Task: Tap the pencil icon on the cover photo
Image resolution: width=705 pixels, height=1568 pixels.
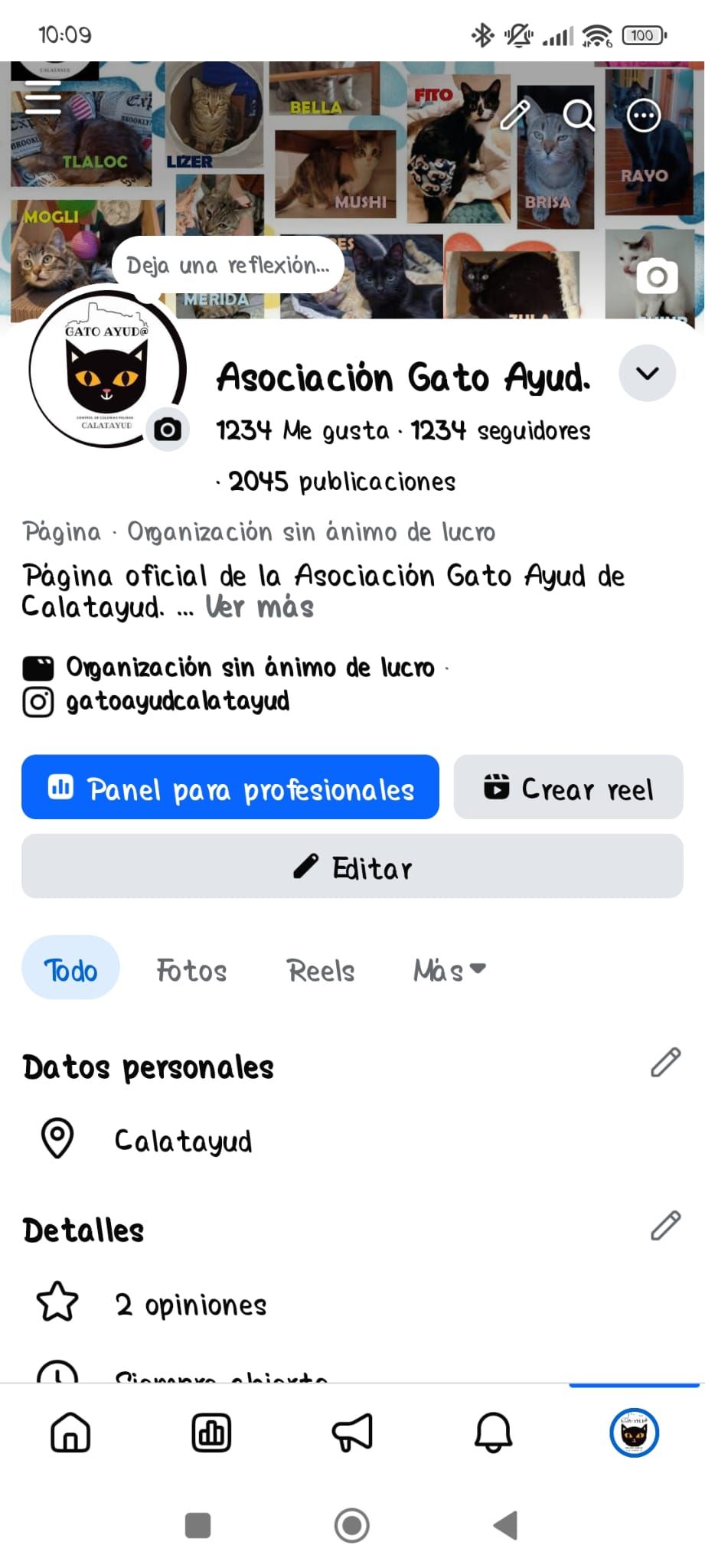Action: pyautogui.click(x=515, y=115)
